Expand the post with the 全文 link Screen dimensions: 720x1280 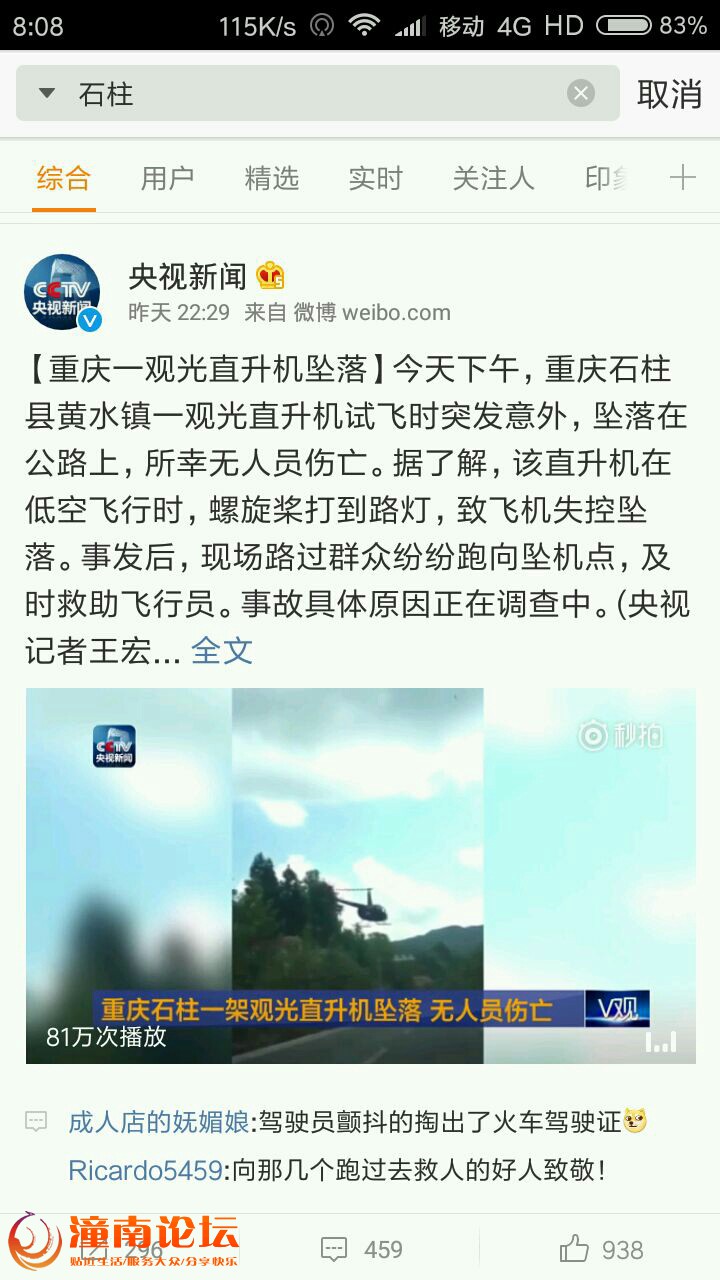point(222,651)
